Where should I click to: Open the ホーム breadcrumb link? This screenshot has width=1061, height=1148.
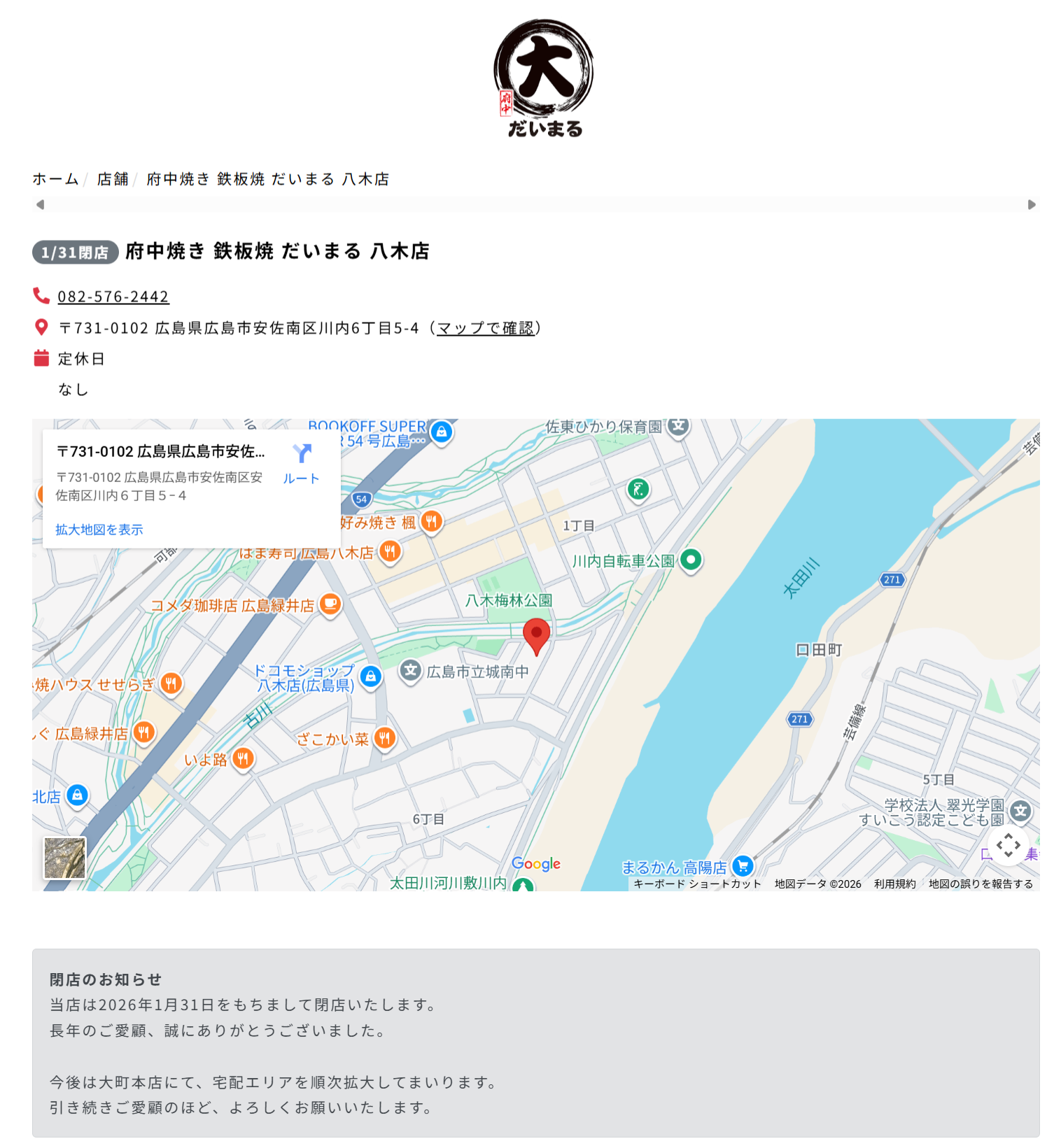[x=55, y=179]
